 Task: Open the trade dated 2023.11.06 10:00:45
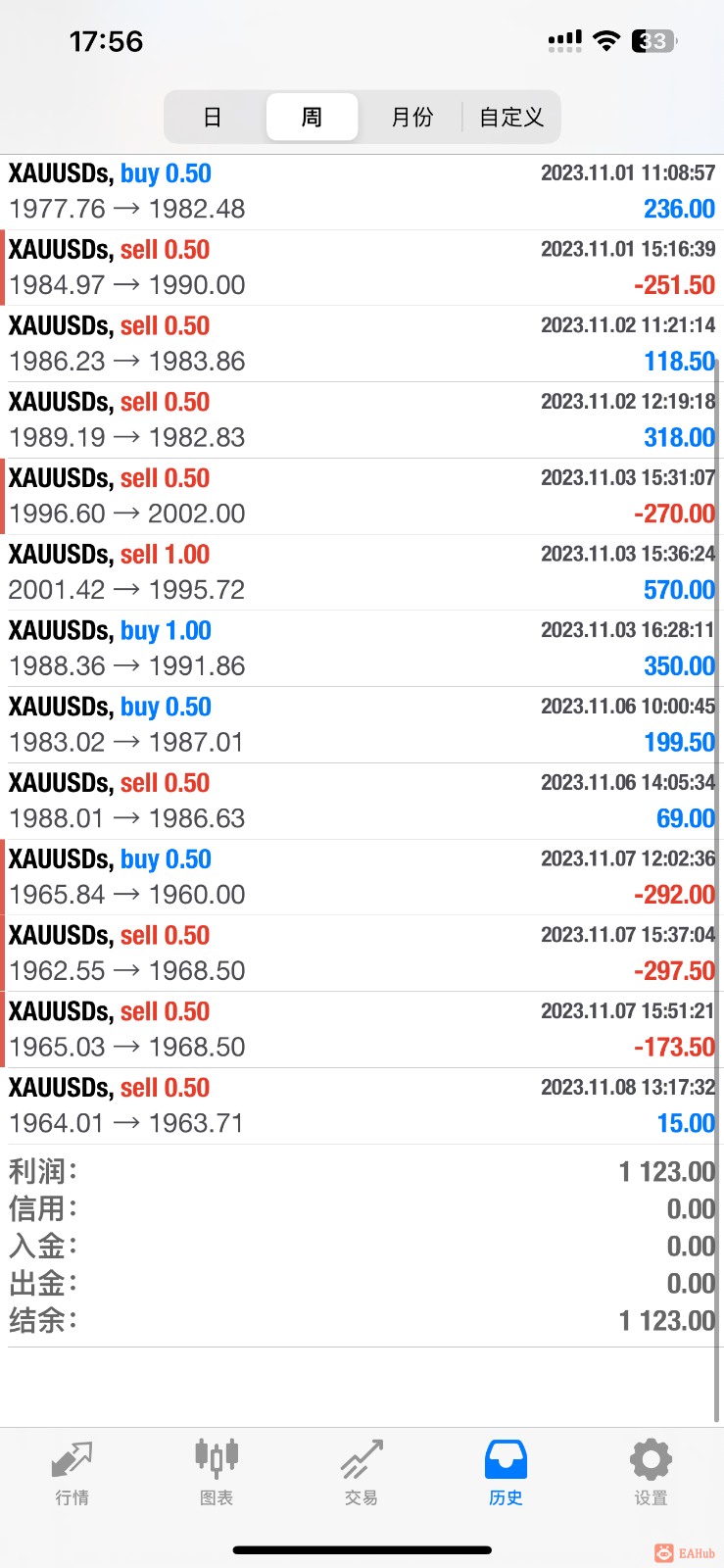pos(362,724)
